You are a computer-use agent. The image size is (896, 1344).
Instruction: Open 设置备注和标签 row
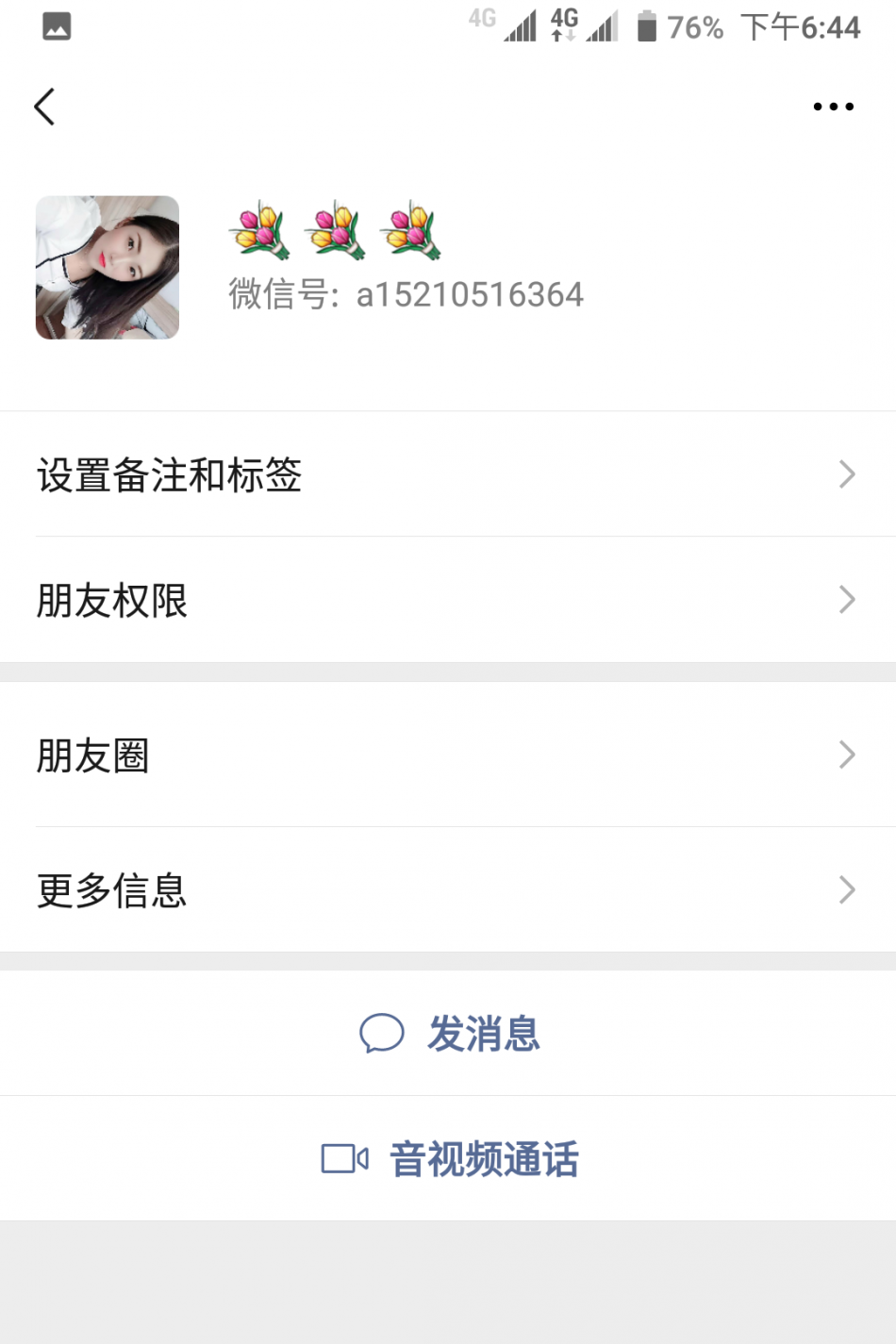pyautogui.click(x=448, y=474)
